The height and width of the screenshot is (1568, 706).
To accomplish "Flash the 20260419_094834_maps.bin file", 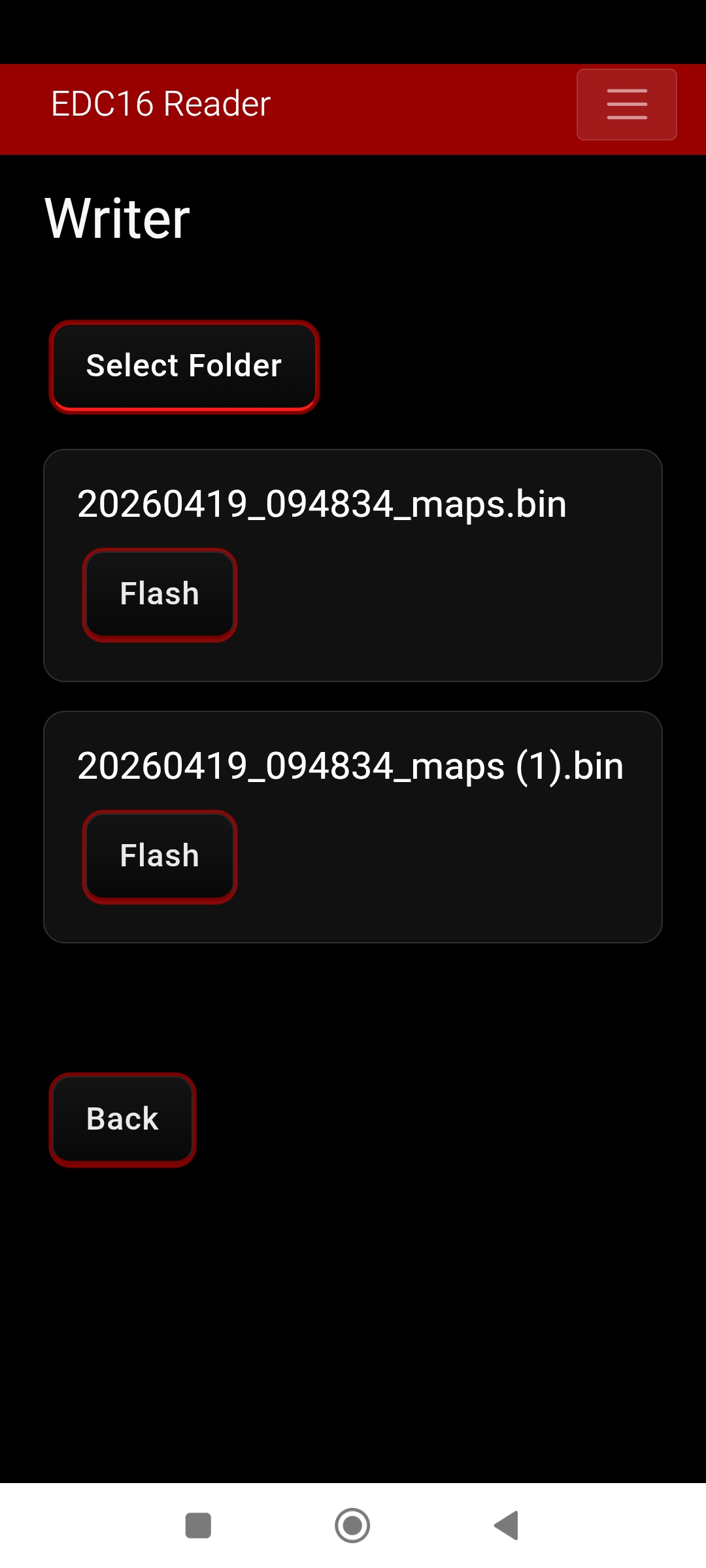I will coord(160,595).
